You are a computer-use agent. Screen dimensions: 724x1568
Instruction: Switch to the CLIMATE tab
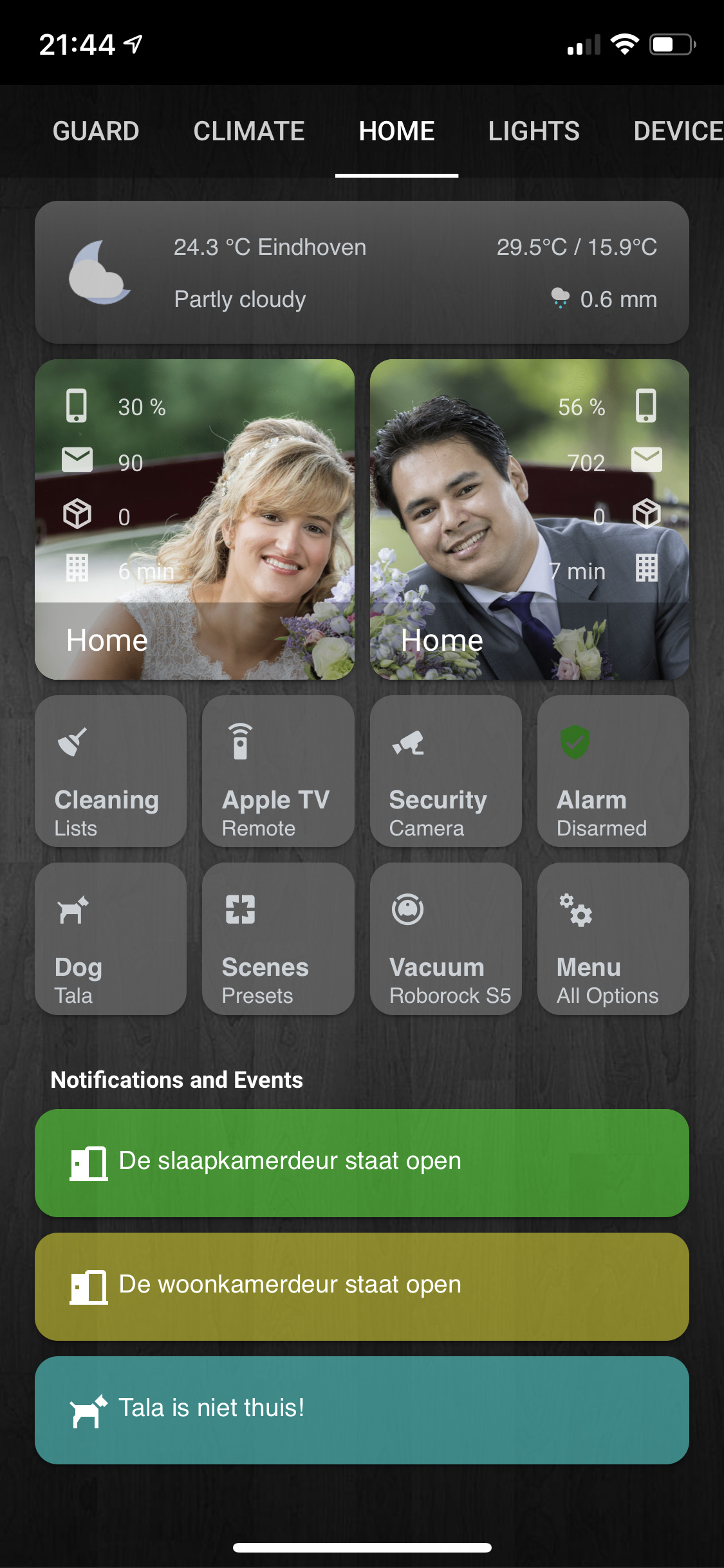click(249, 131)
